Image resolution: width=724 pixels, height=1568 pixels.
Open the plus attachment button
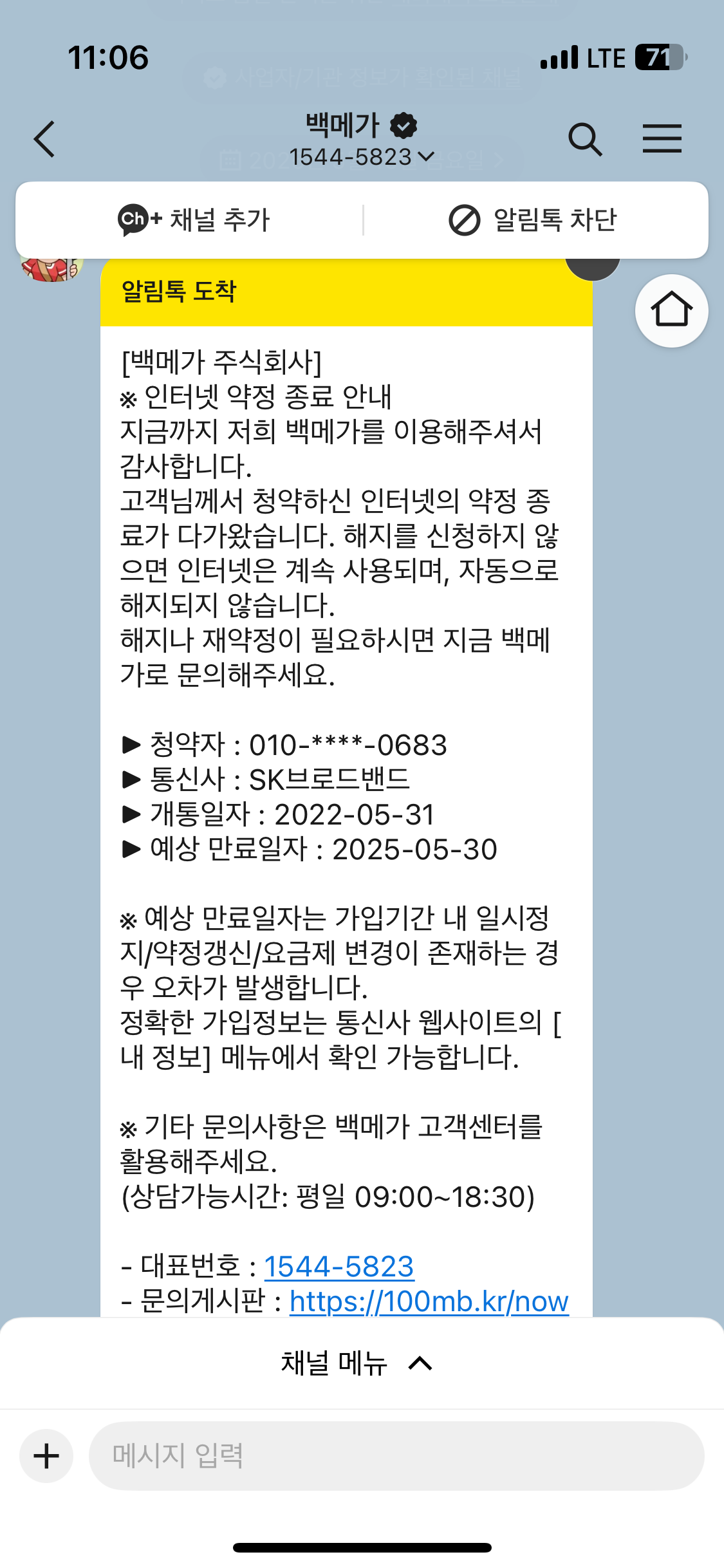click(x=46, y=1456)
